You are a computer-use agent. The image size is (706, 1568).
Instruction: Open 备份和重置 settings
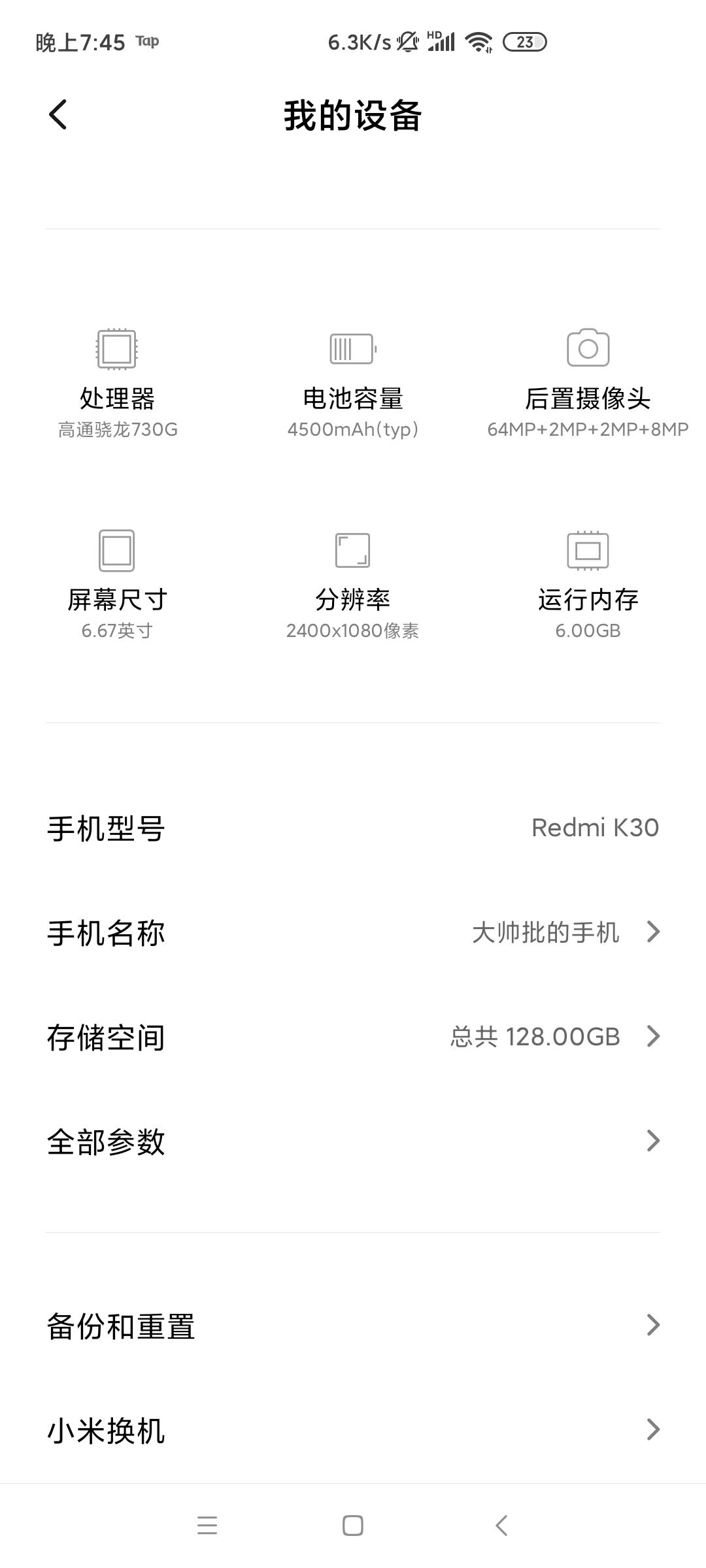tap(353, 1326)
